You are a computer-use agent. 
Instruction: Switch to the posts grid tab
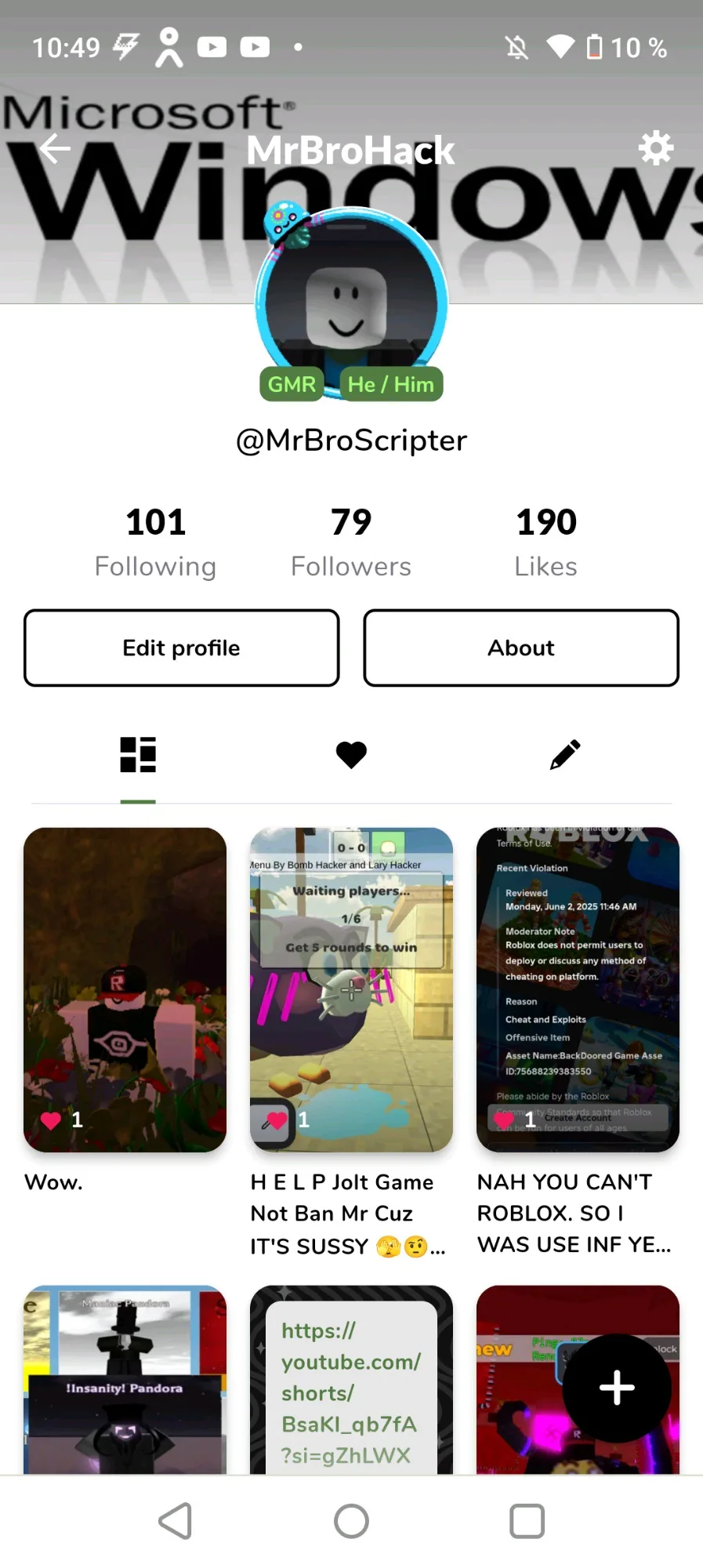pyautogui.click(x=138, y=755)
